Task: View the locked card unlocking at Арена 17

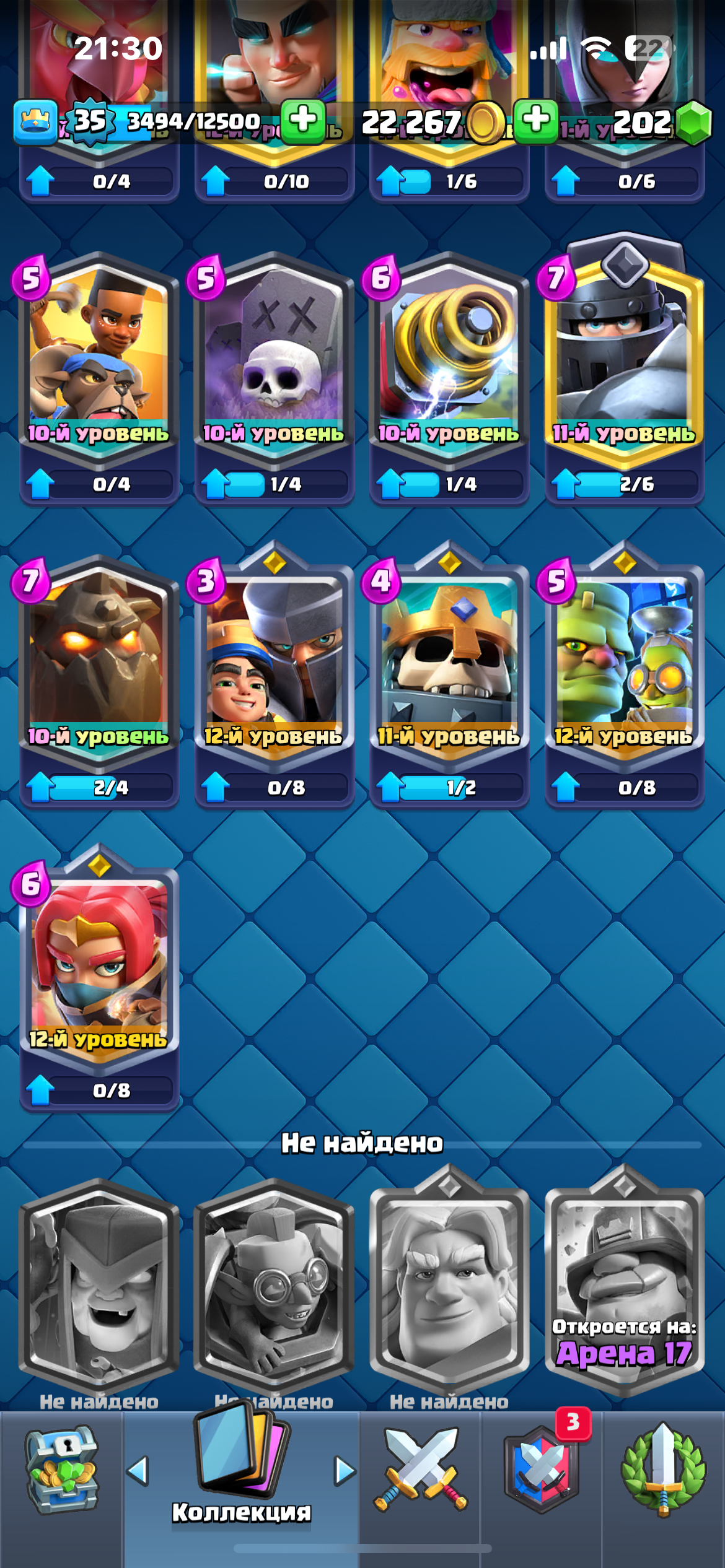Action: pyautogui.click(x=624, y=1282)
